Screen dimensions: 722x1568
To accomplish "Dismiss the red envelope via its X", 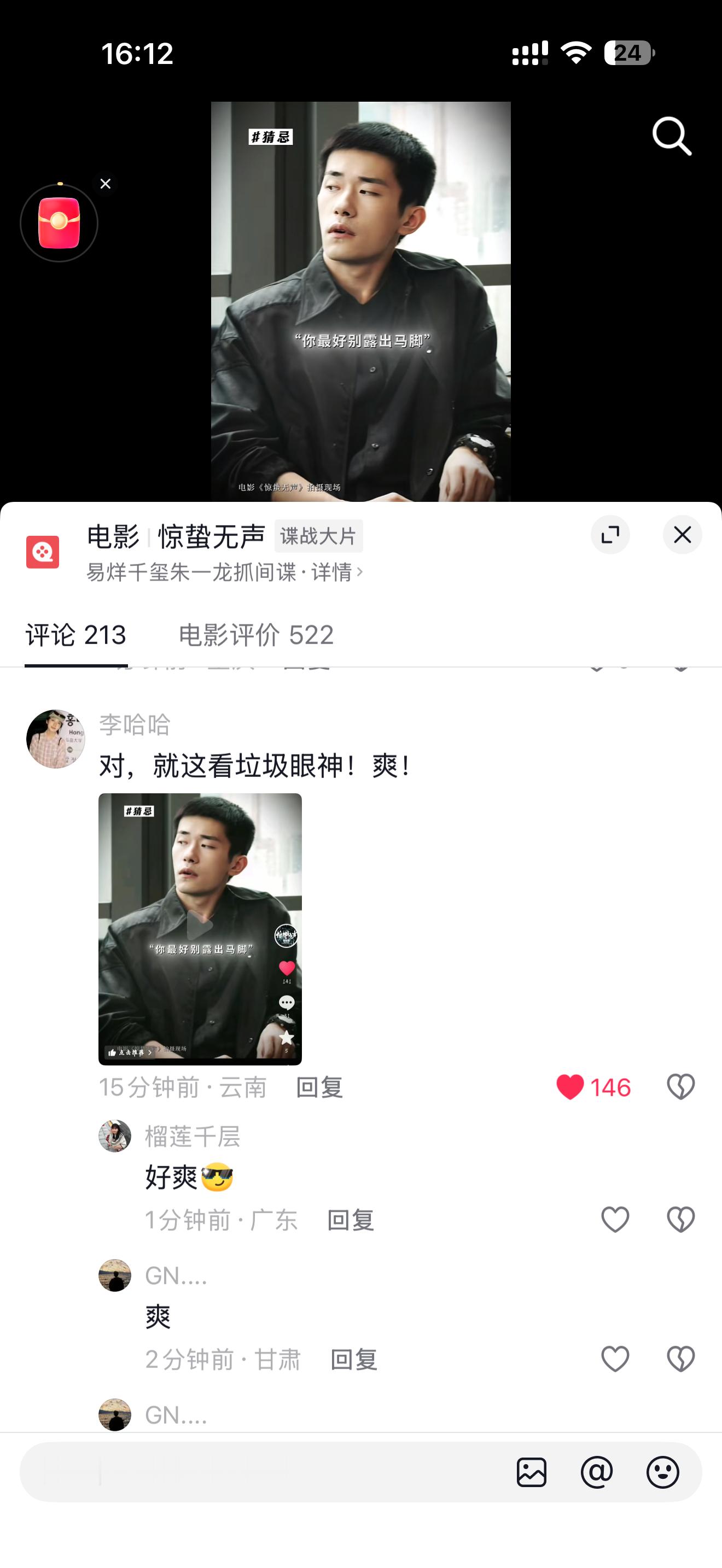I will (x=106, y=183).
